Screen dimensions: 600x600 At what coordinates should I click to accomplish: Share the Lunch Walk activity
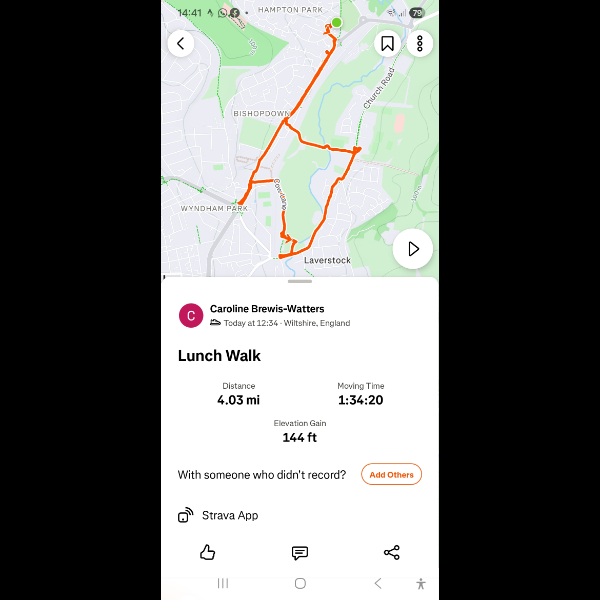point(391,552)
